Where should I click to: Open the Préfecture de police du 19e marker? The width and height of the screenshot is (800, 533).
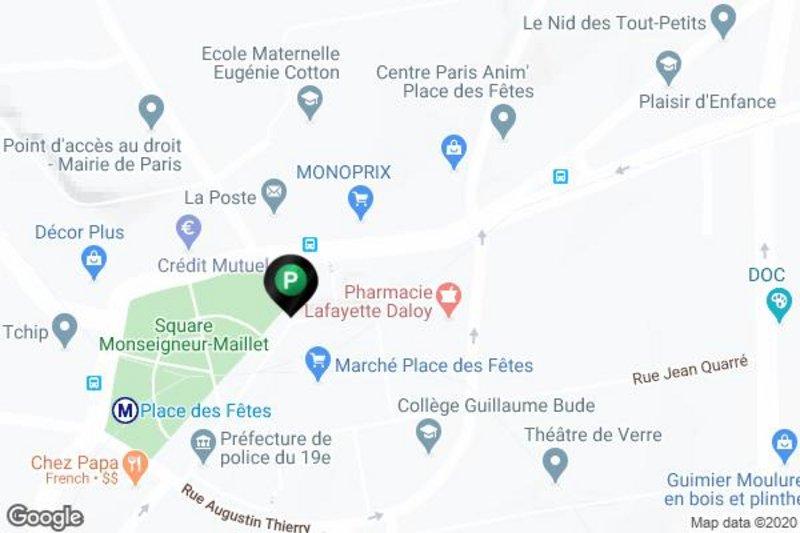pyautogui.click(x=203, y=440)
